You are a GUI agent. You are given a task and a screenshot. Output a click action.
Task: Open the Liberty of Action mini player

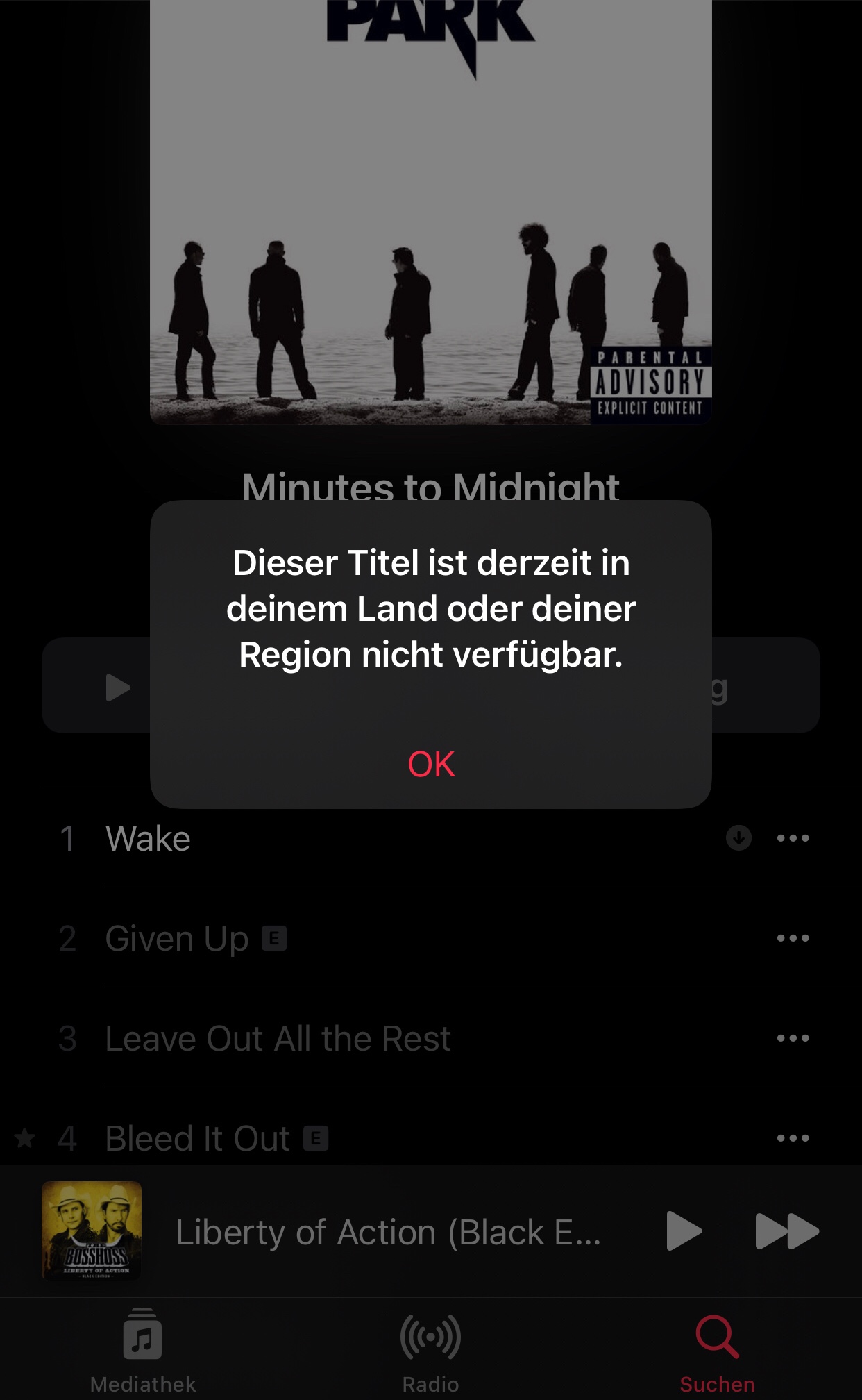[x=387, y=1232]
